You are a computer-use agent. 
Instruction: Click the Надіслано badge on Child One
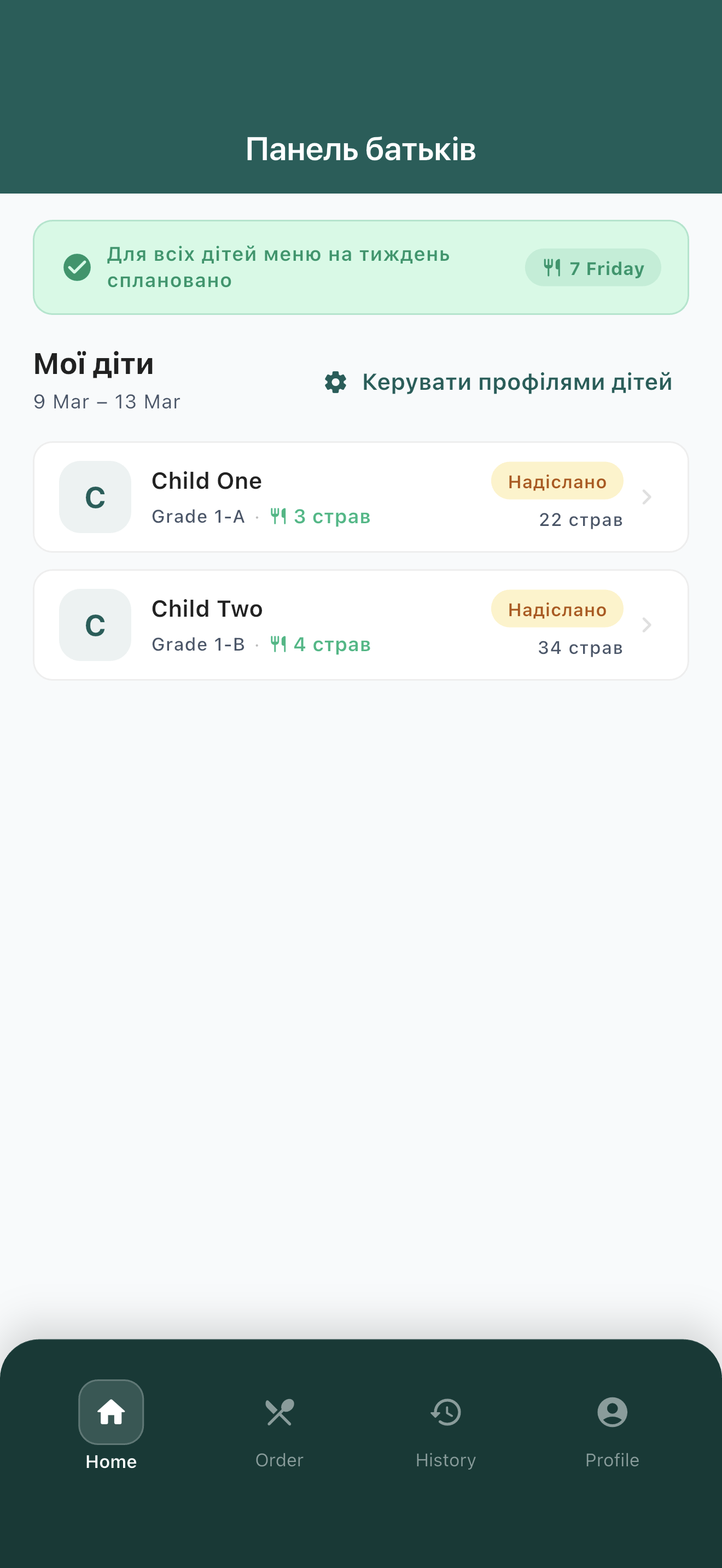pos(556,481)
